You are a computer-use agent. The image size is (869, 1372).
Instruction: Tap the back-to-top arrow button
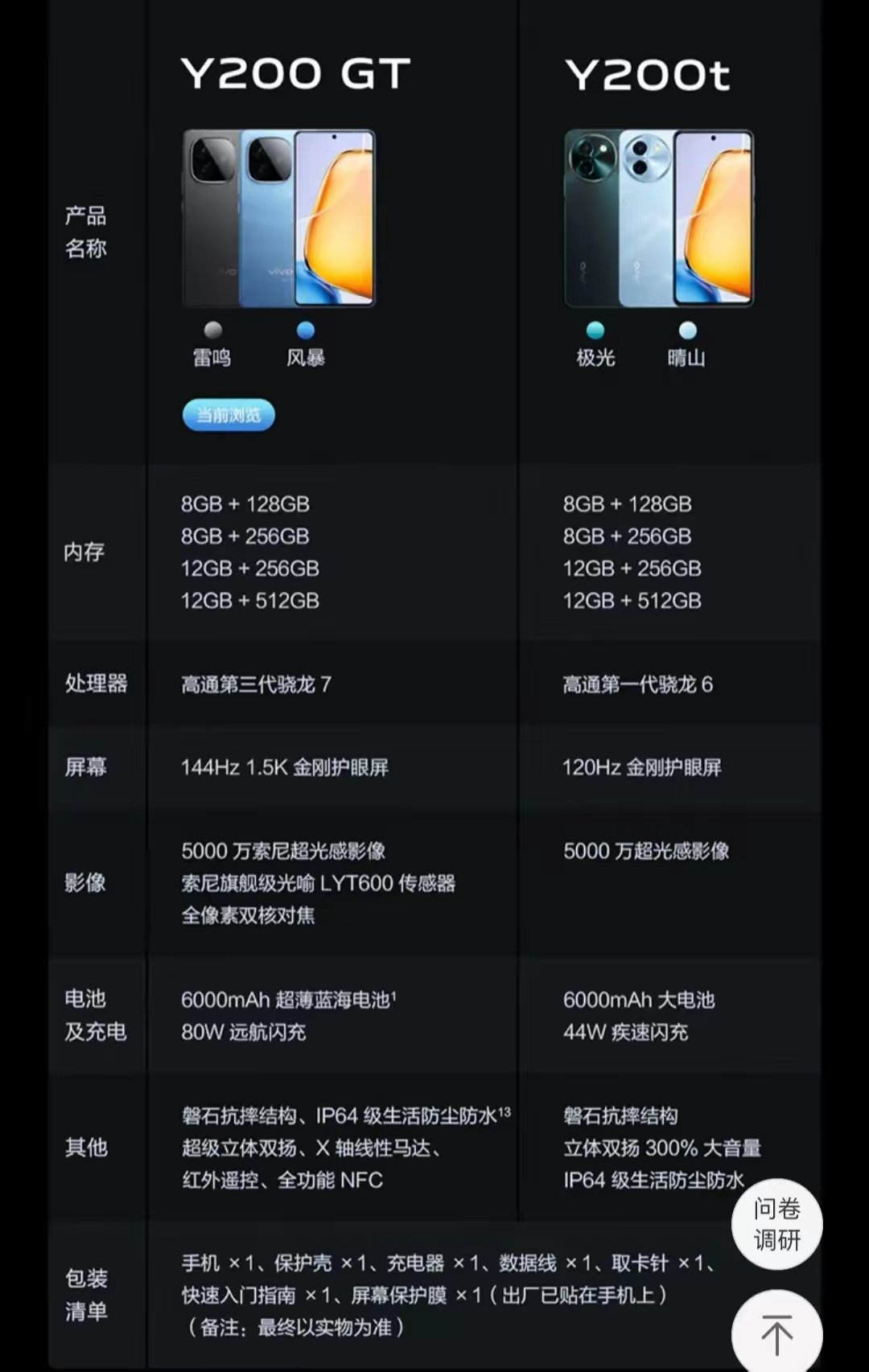click(x=776, y=1333)
